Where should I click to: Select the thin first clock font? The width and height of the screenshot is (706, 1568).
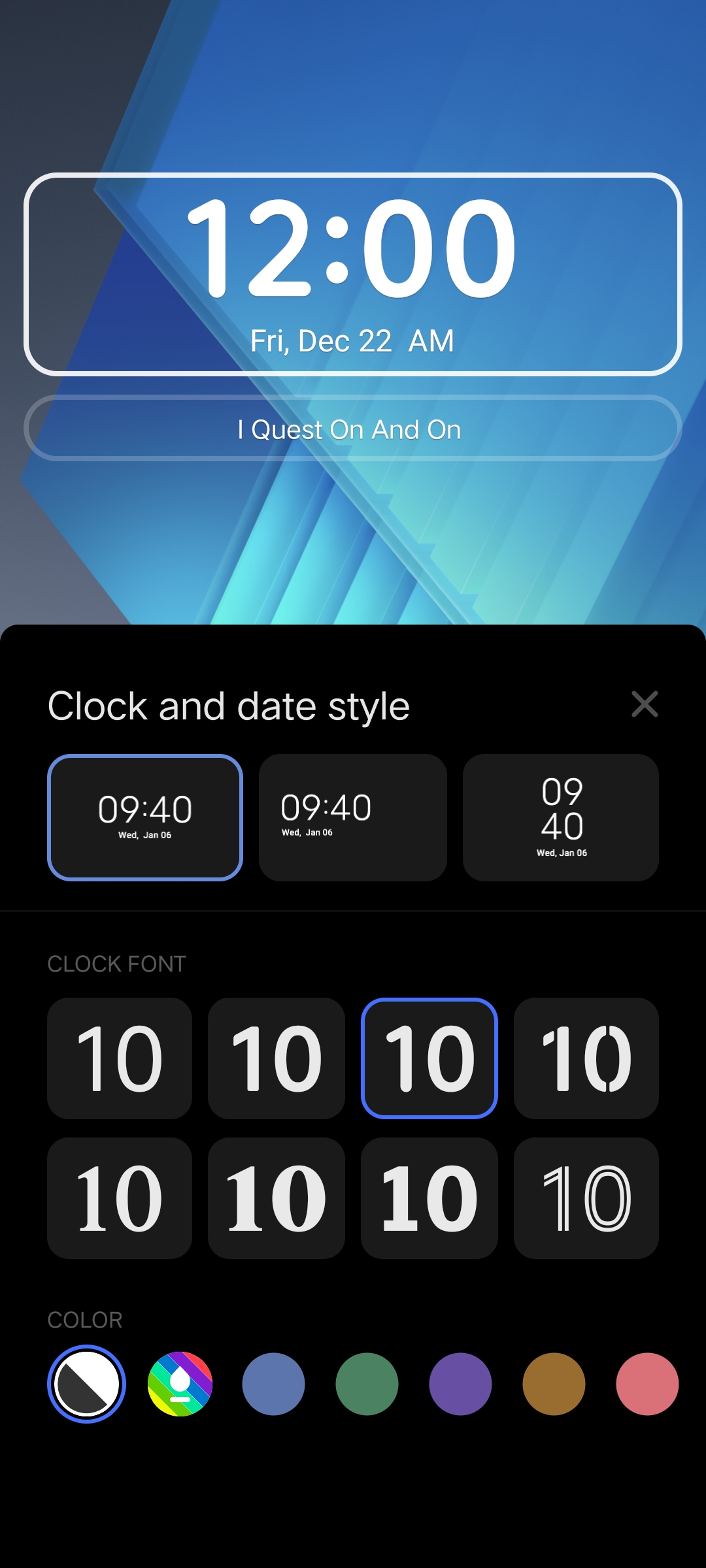tap(120, 1058)
